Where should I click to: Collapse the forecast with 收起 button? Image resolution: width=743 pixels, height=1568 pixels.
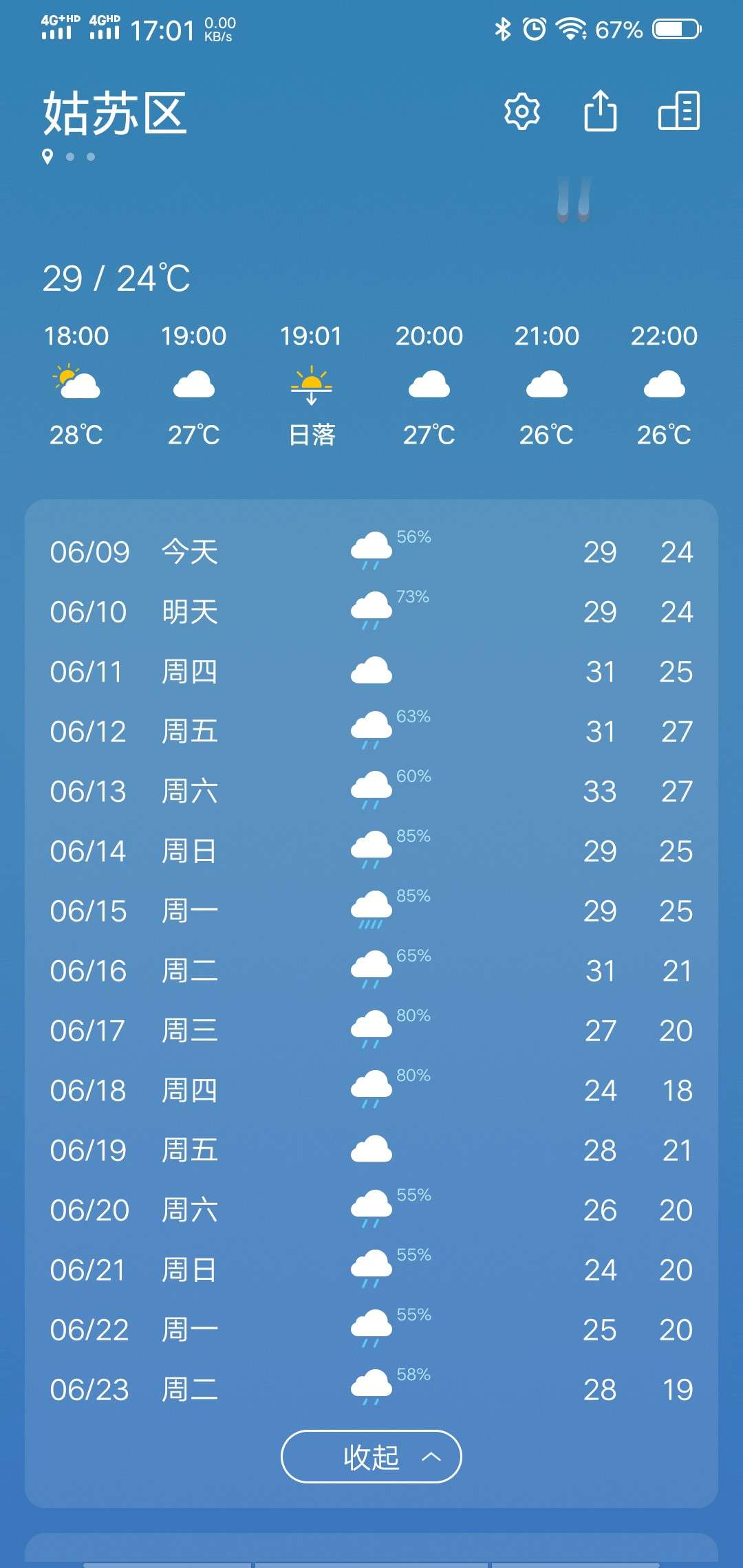tap(371, 1457)
